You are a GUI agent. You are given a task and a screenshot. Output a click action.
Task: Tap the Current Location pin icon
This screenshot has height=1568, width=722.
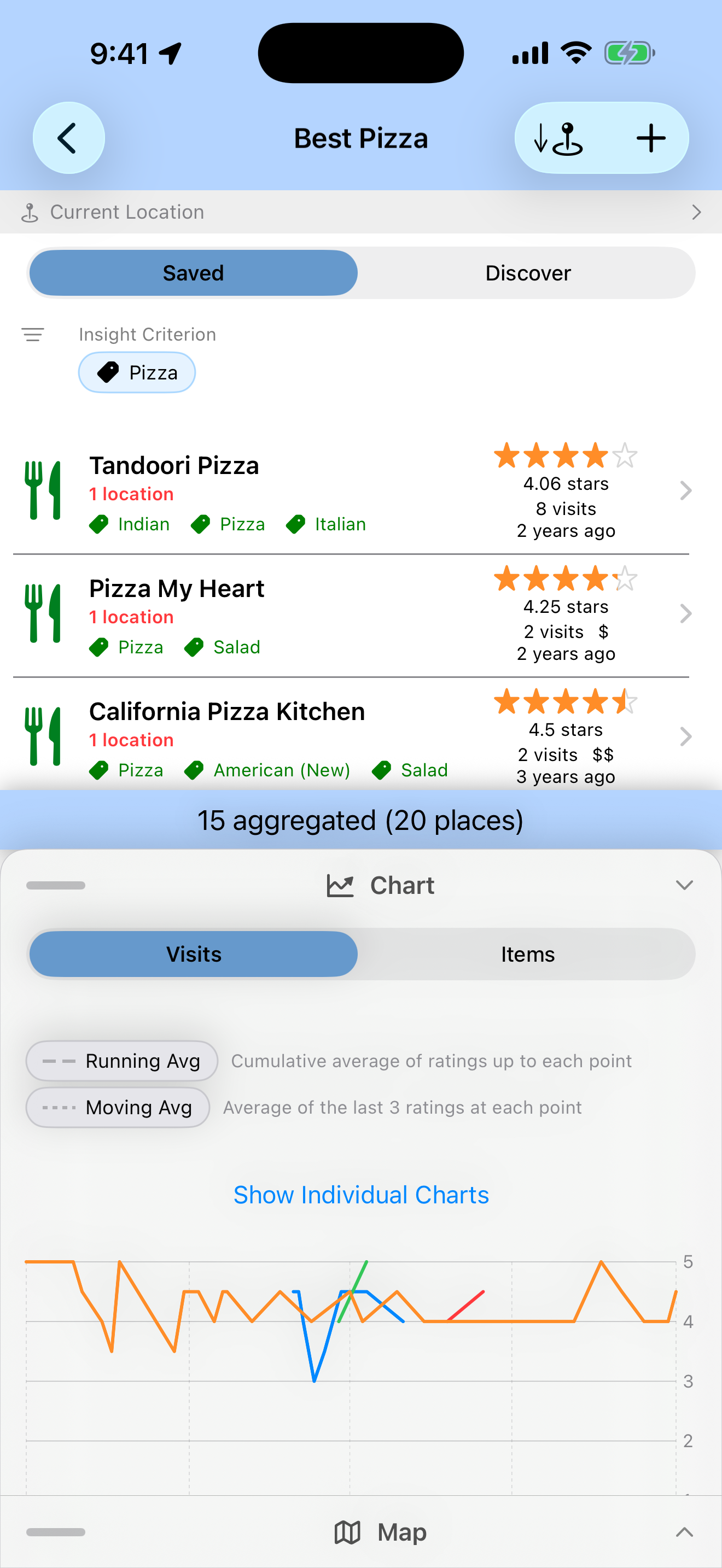tap(30, 212)
